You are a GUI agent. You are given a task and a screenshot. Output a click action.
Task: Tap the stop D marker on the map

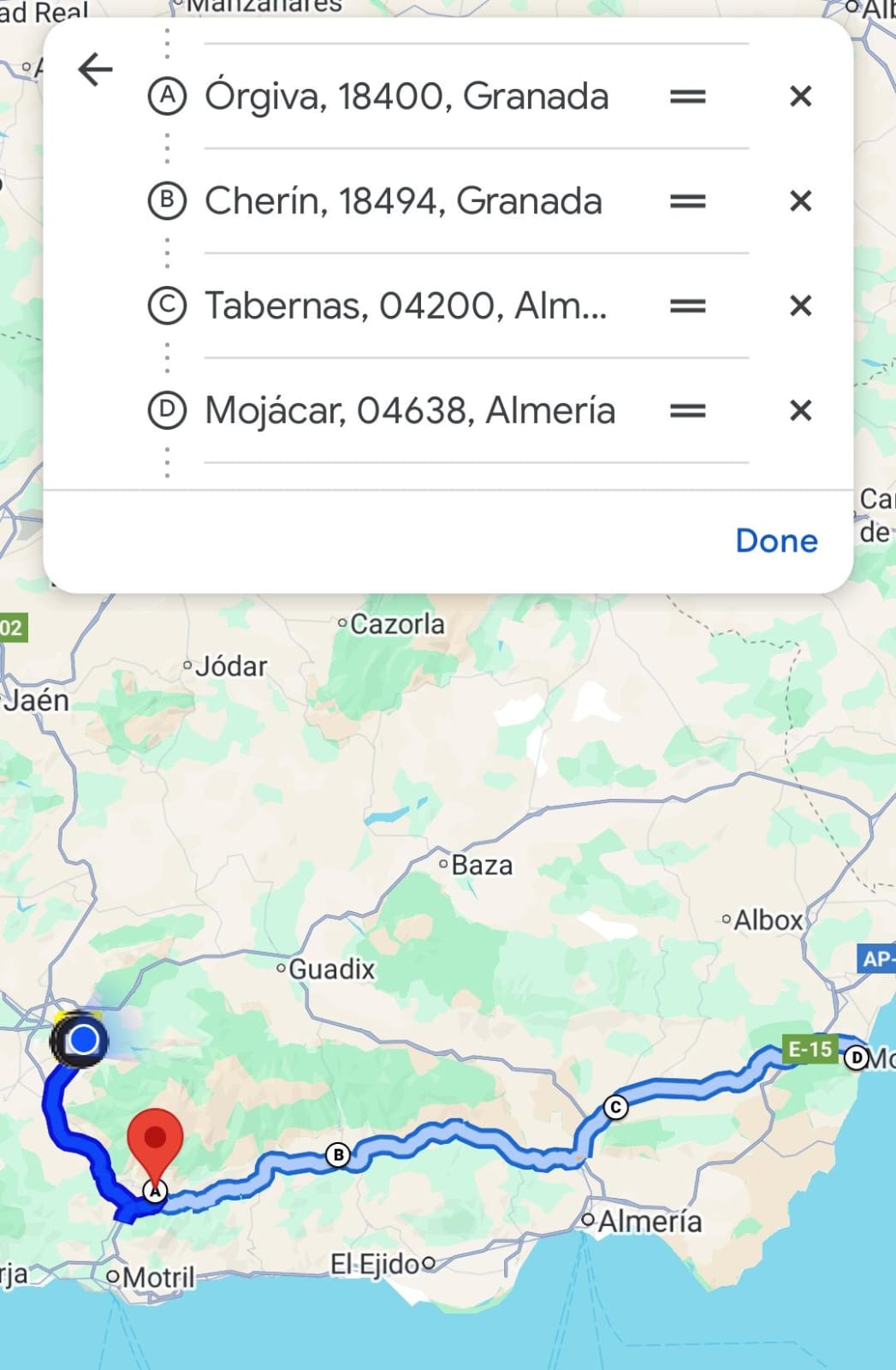[x=856, y=1058]
